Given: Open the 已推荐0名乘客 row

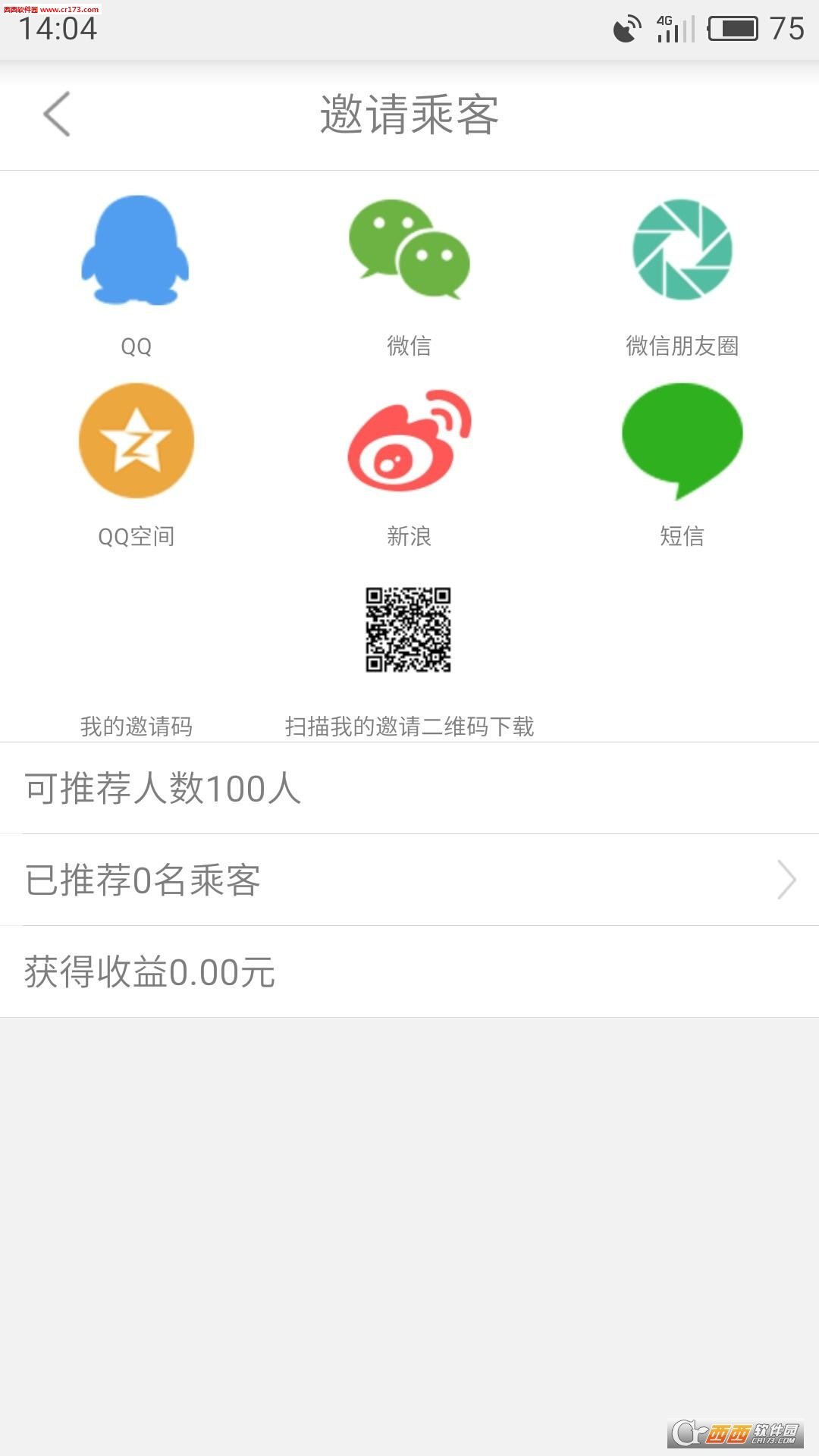Looking at the screenshot, I should 409,880.
